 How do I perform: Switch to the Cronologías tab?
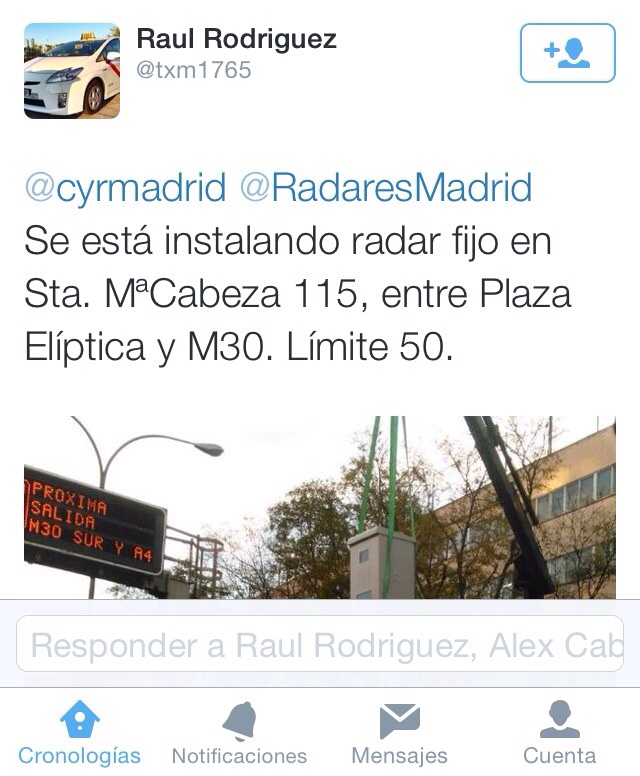pos(79,732)
